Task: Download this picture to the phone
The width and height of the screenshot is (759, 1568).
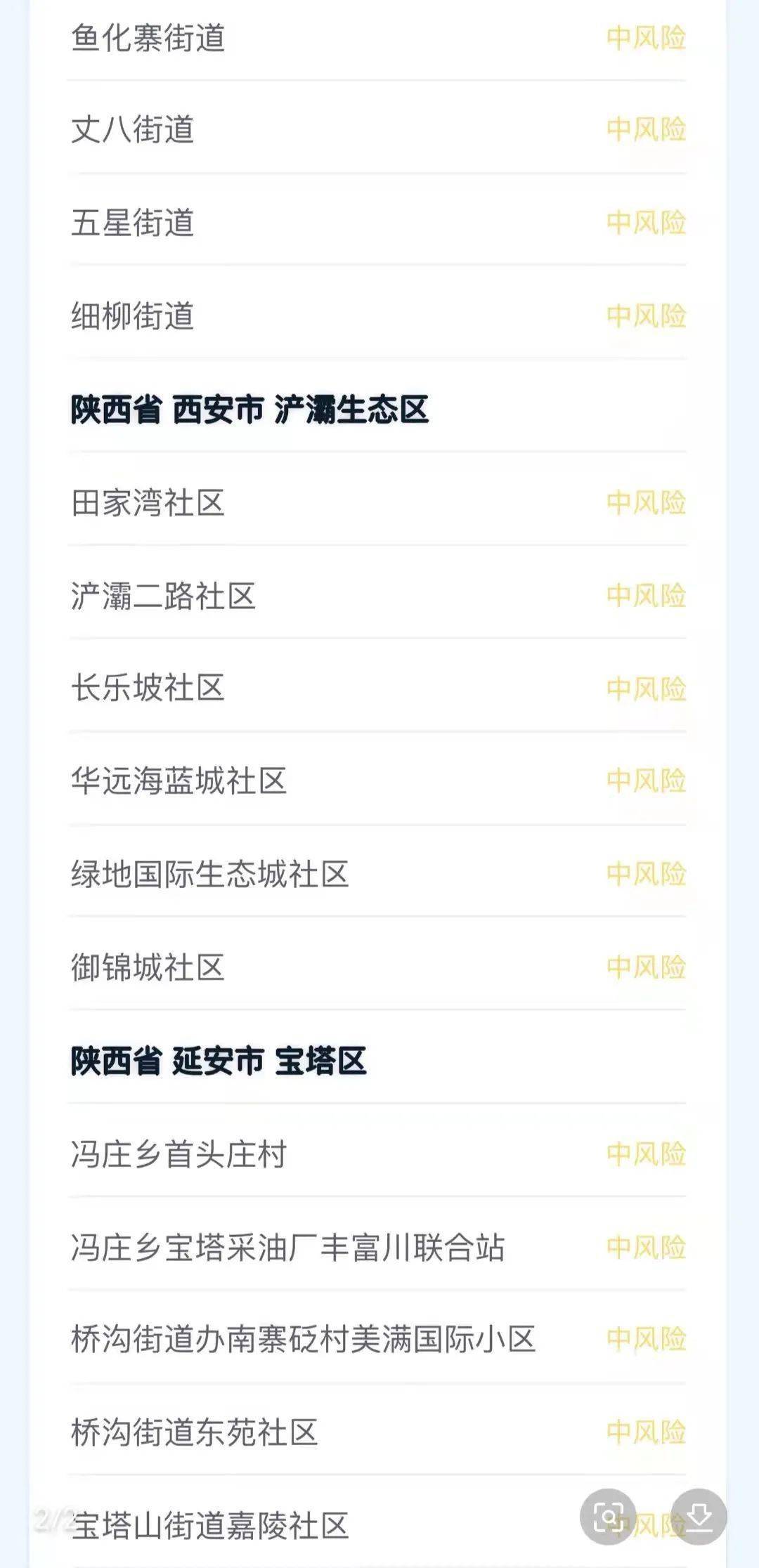Action: 699,1516
